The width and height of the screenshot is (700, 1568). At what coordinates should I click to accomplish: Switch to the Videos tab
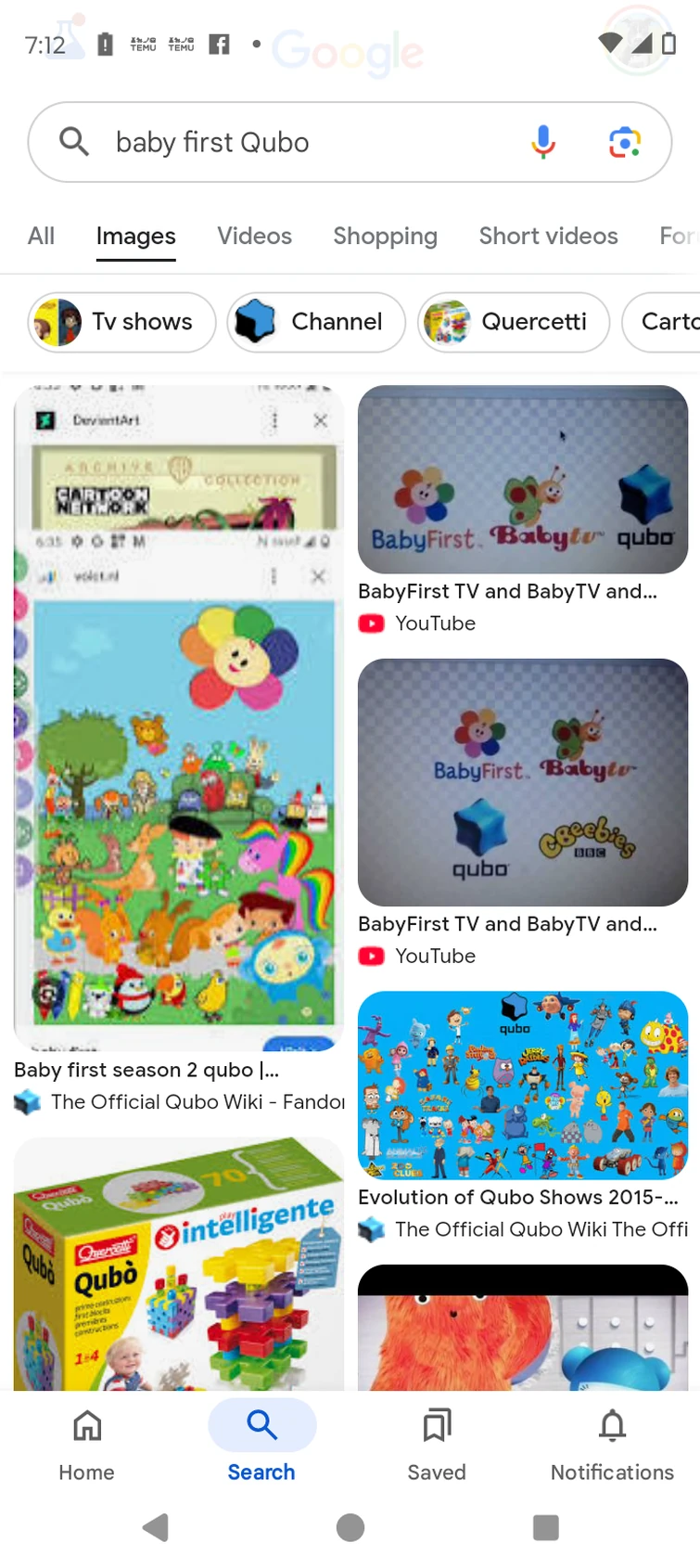(x=254, y=237)
